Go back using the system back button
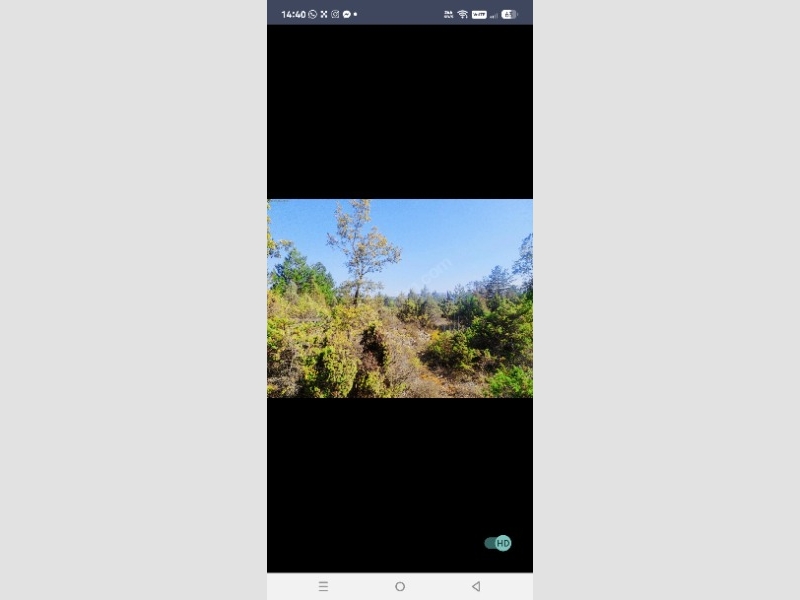 click(476, 586)
